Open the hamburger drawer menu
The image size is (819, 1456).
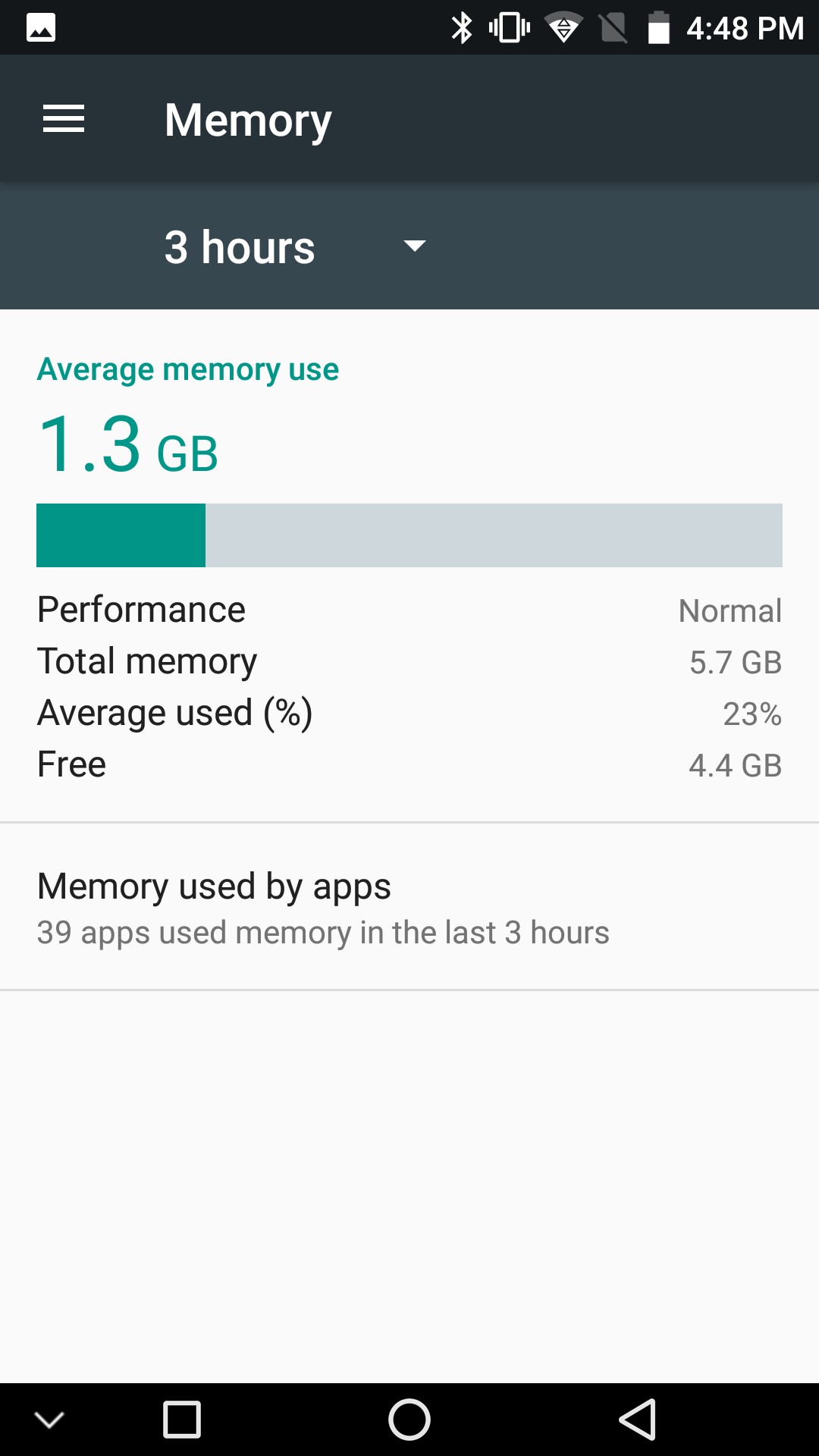coord(64,119)
